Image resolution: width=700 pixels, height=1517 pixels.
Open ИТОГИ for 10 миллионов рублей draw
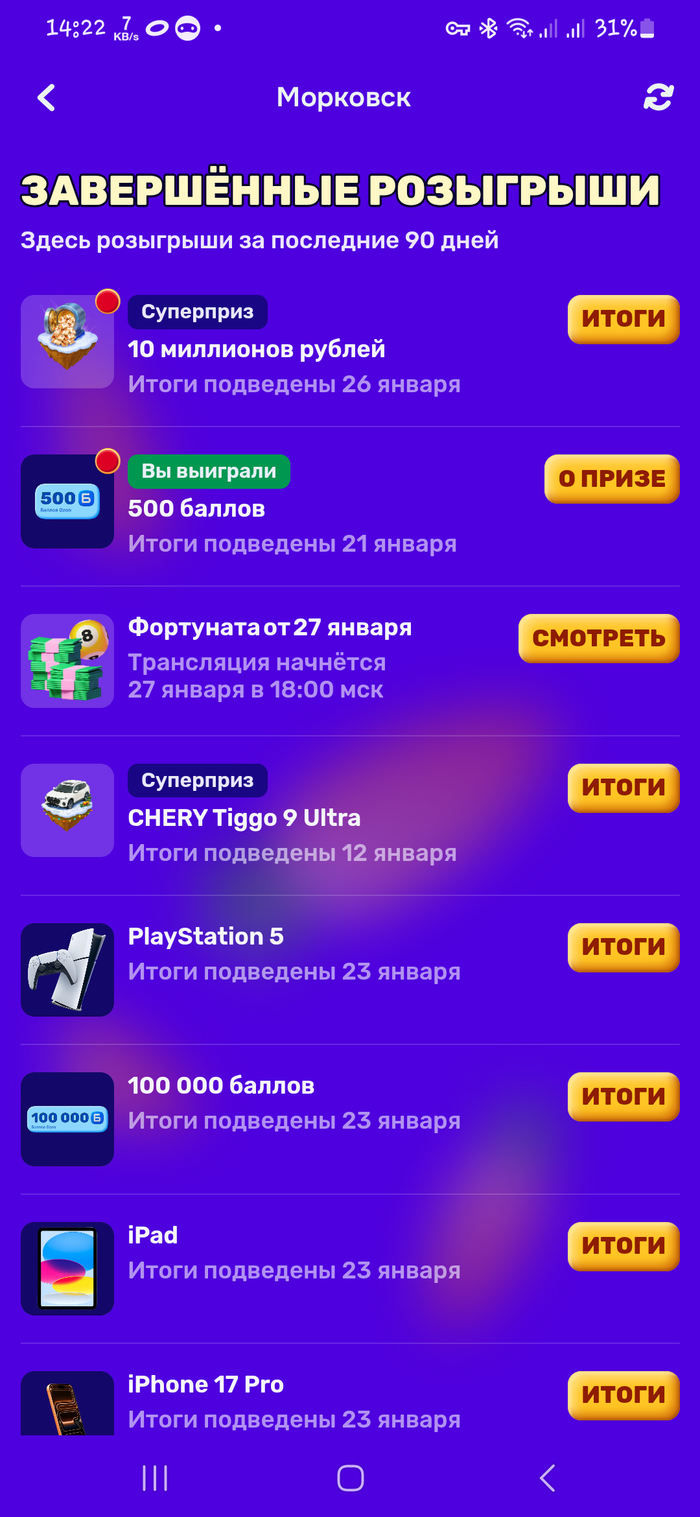623,319
